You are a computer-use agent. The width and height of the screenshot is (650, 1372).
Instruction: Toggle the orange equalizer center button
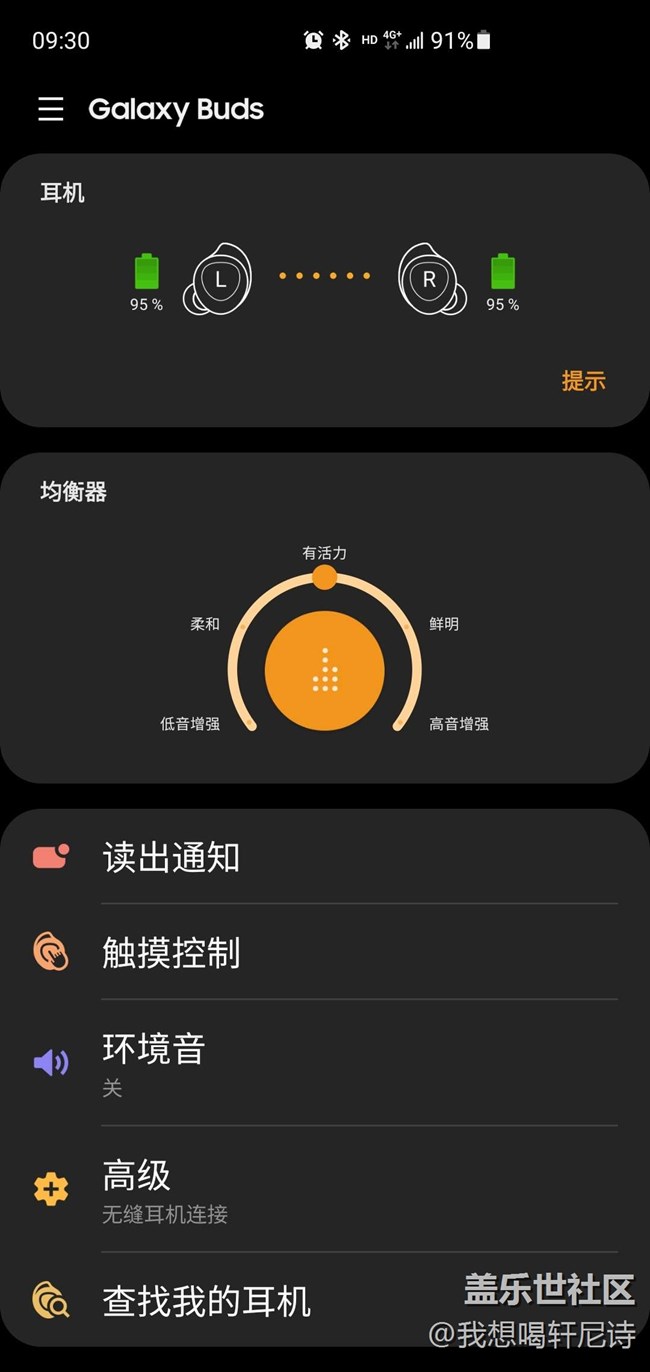pyautogui.click(x=325, y=670)
